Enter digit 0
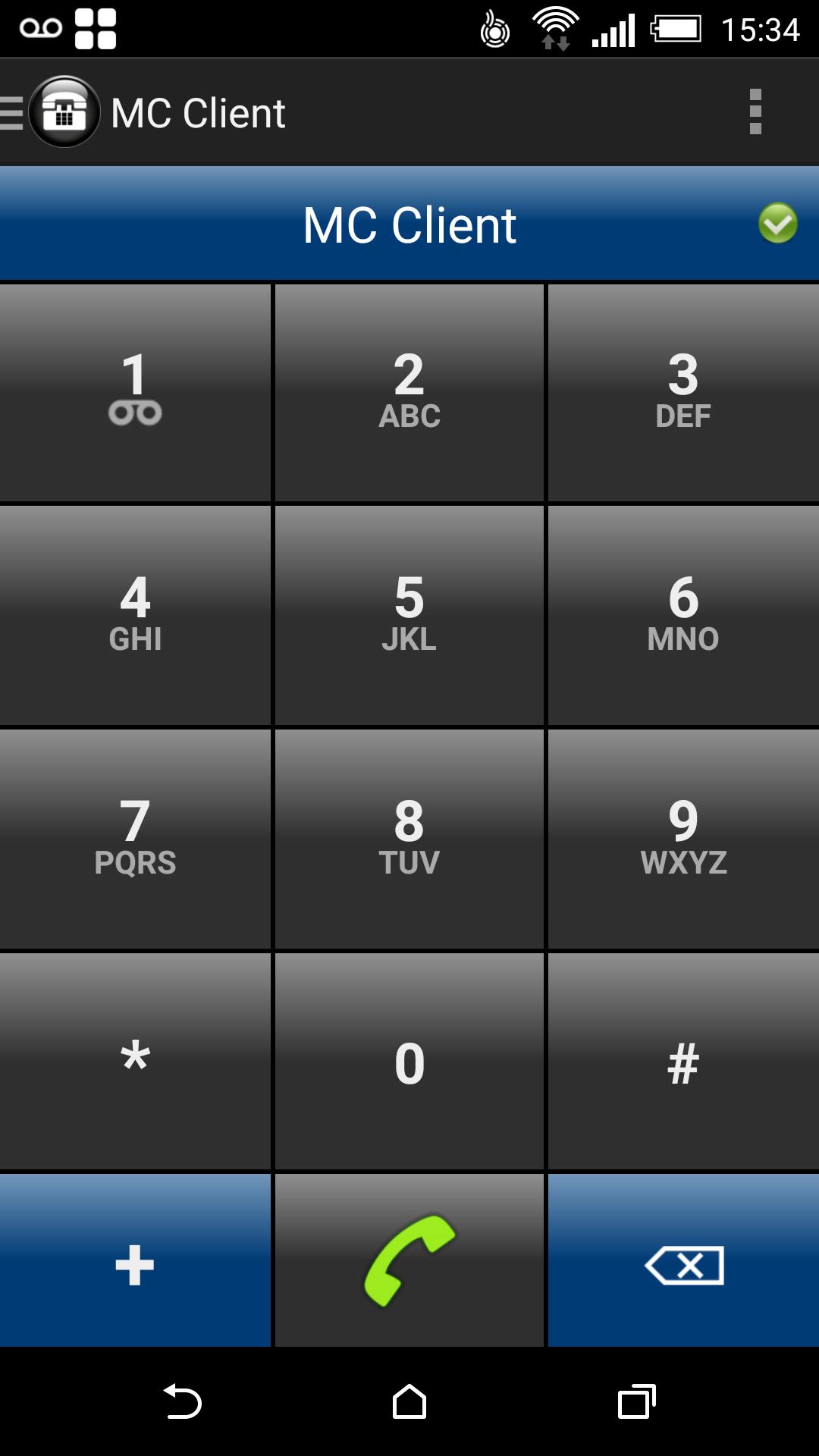This screenshot has height=1456, width=819. click(409, 1061)
